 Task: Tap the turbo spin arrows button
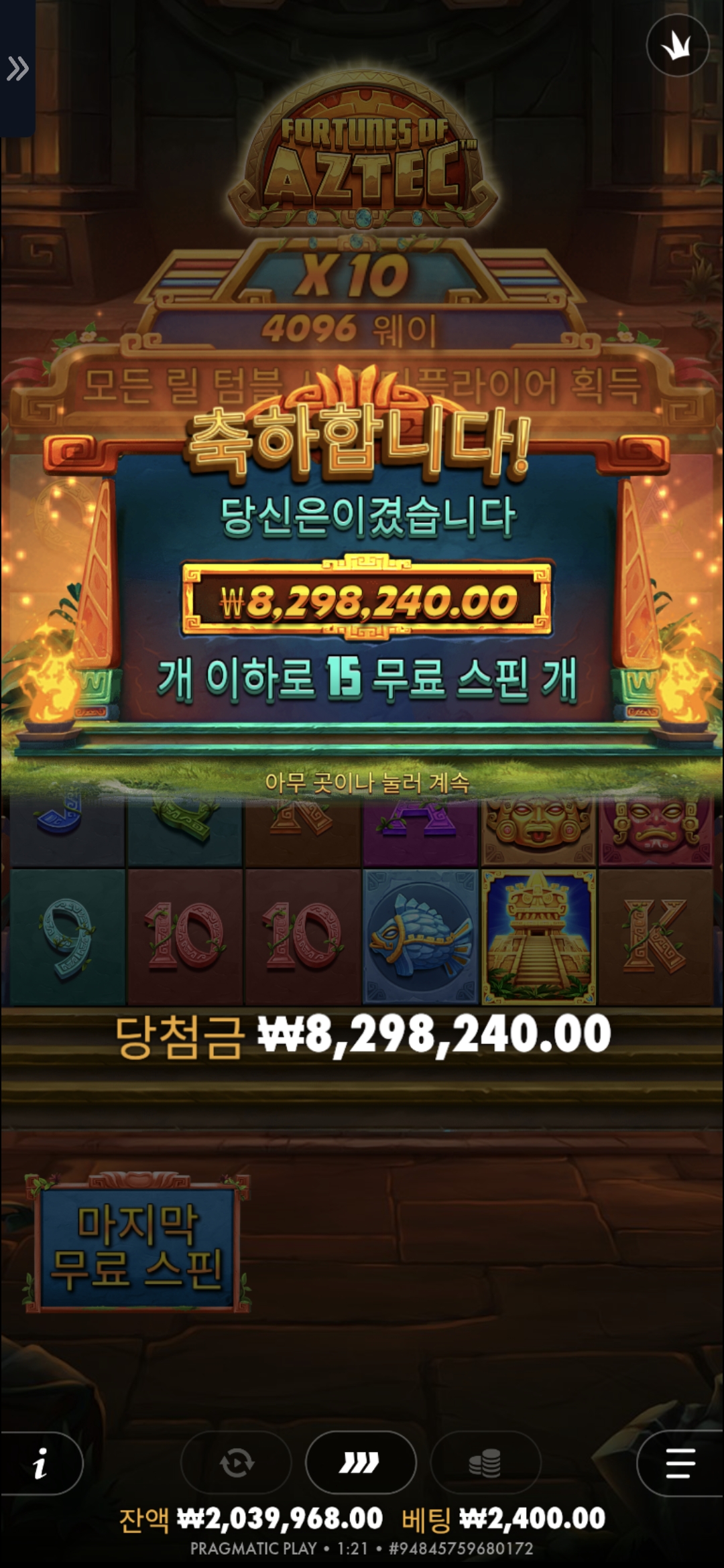[360, 1463]
